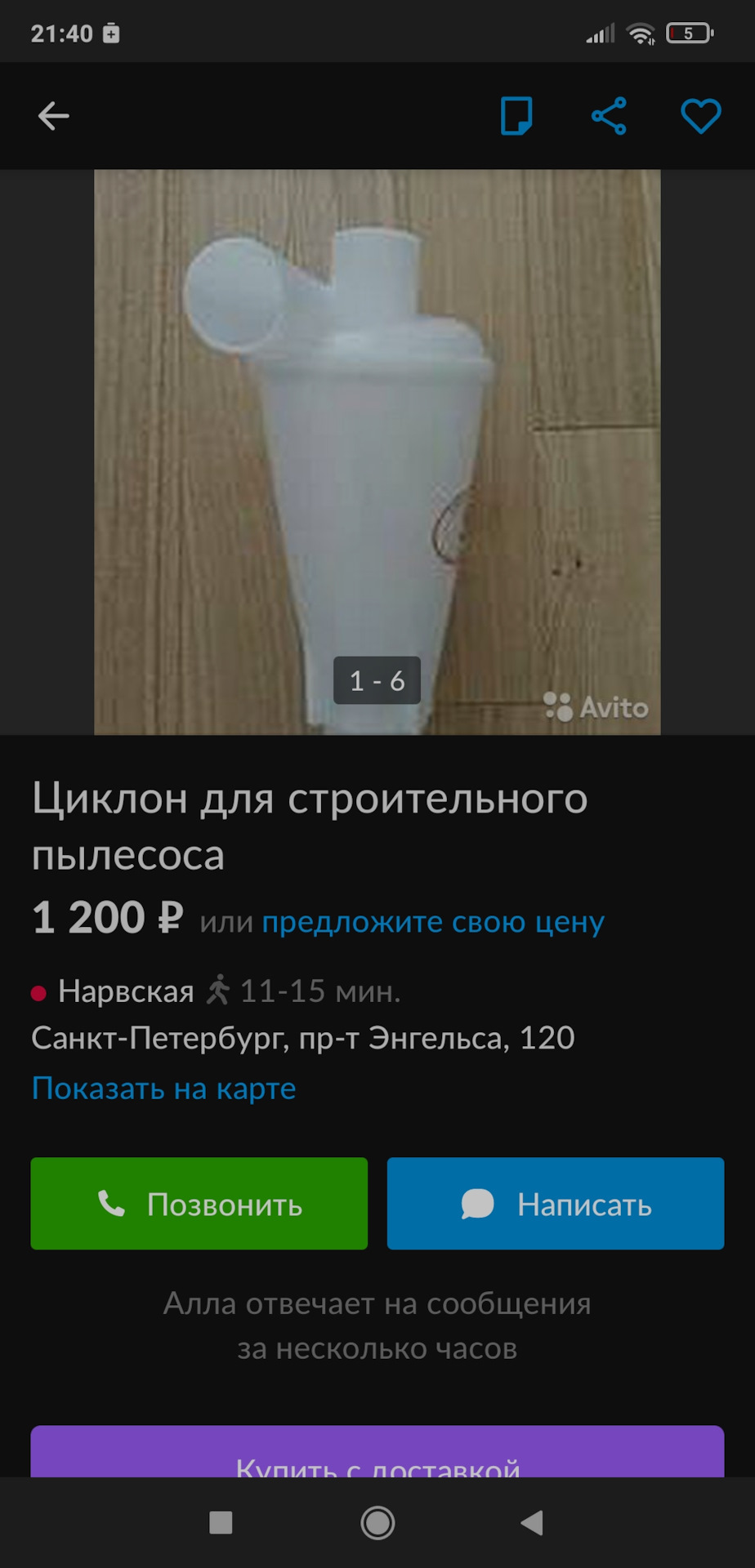The image size is (755, 1568).
Task: Share this Avito listing
Action: [609, 116]
